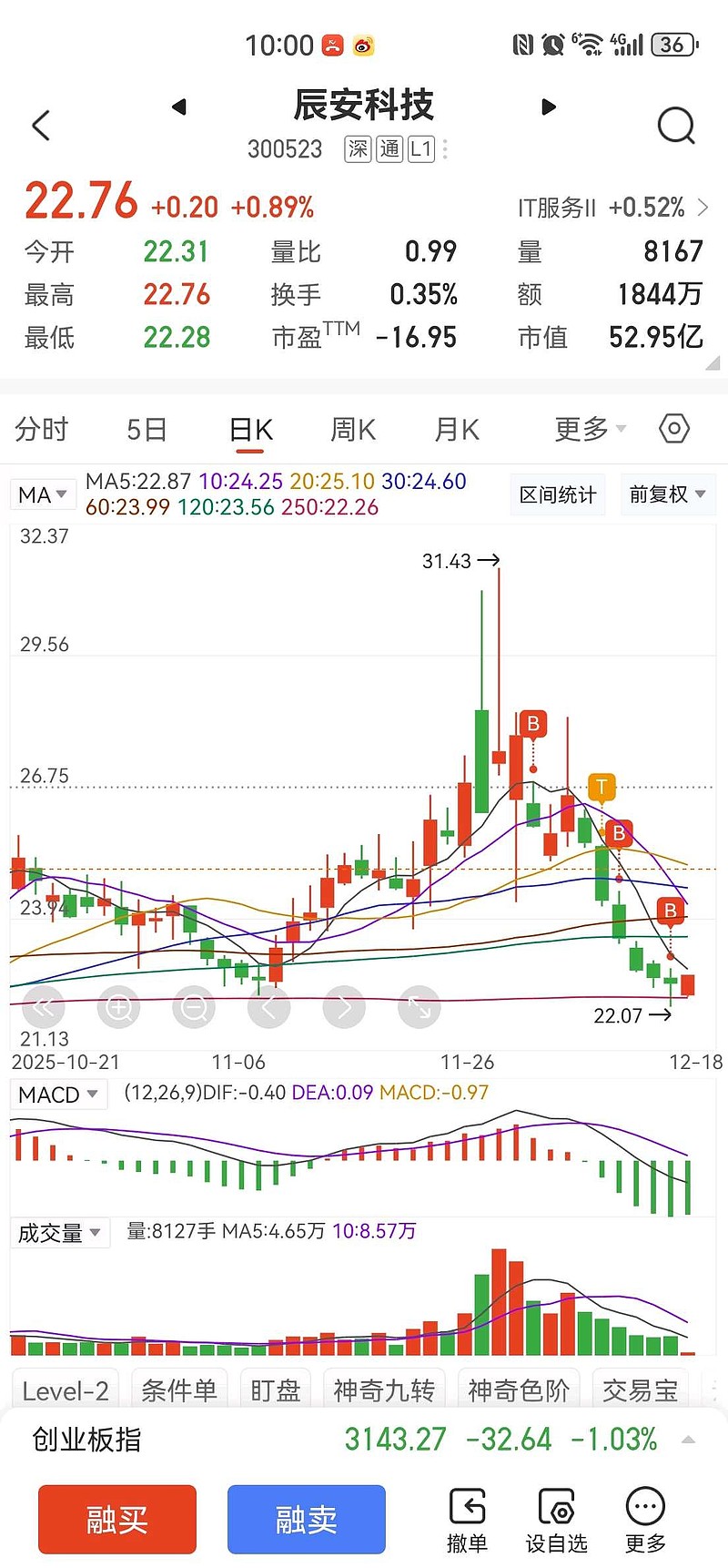
Task: Tap the next-stock triangle beside 辰安科技
Action: click(x=548, y=107)
